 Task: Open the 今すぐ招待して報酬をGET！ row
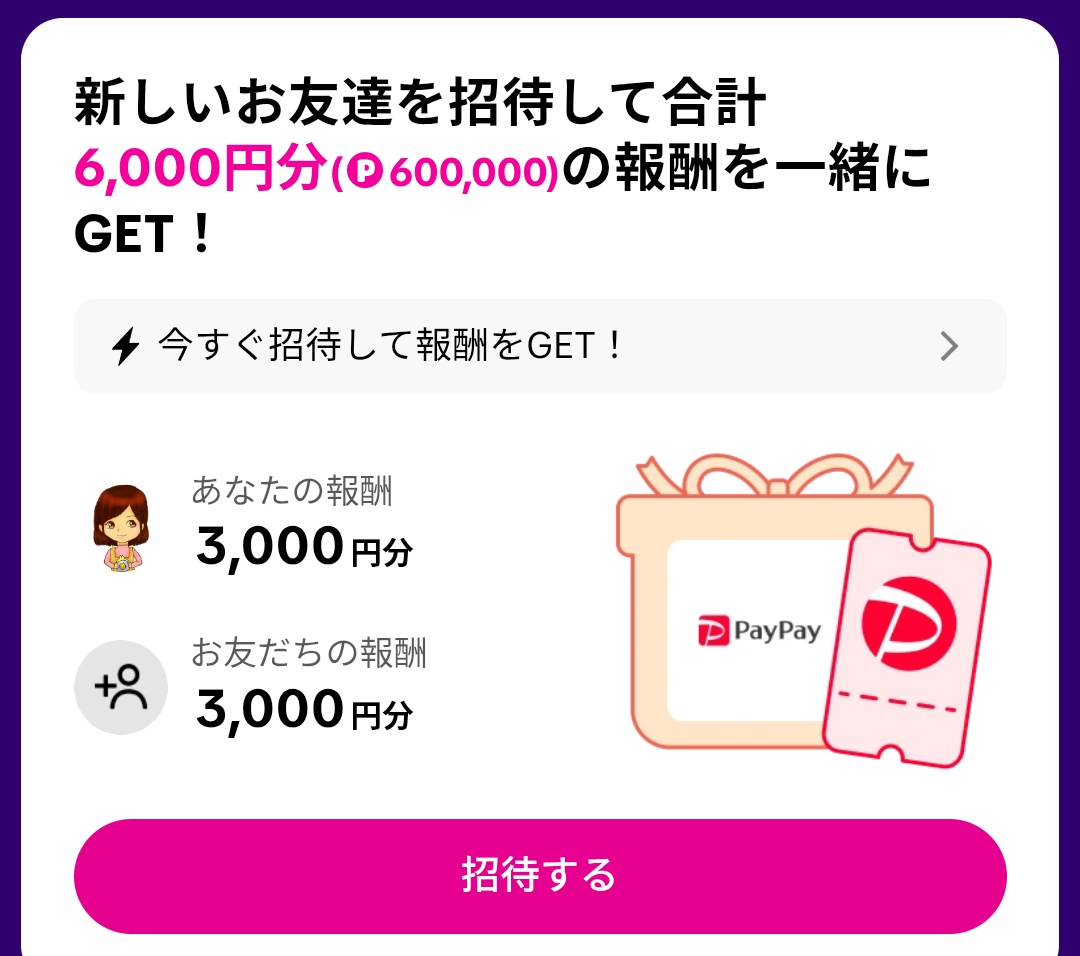540,346
